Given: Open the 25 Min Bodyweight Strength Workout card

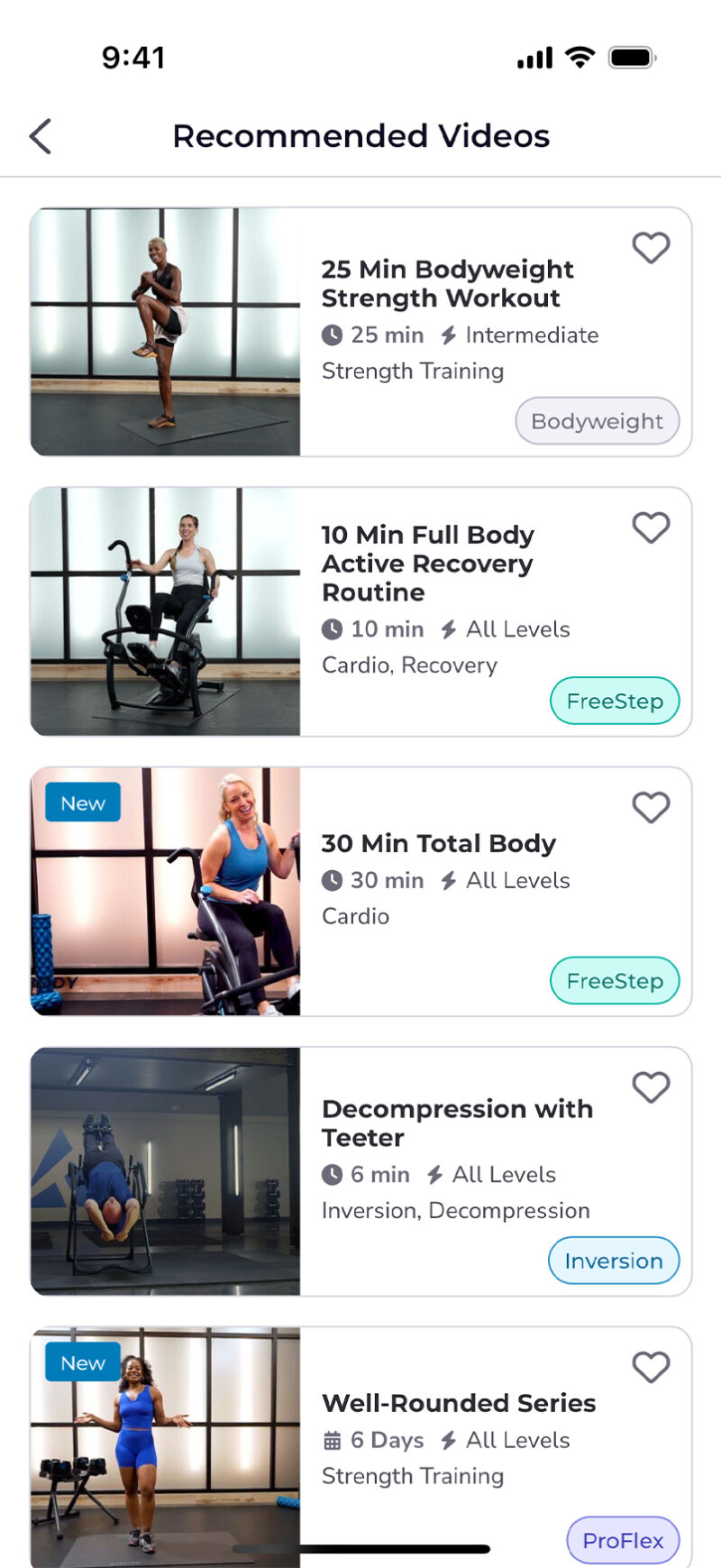Looking at the screenshot, I should point(447,284).
